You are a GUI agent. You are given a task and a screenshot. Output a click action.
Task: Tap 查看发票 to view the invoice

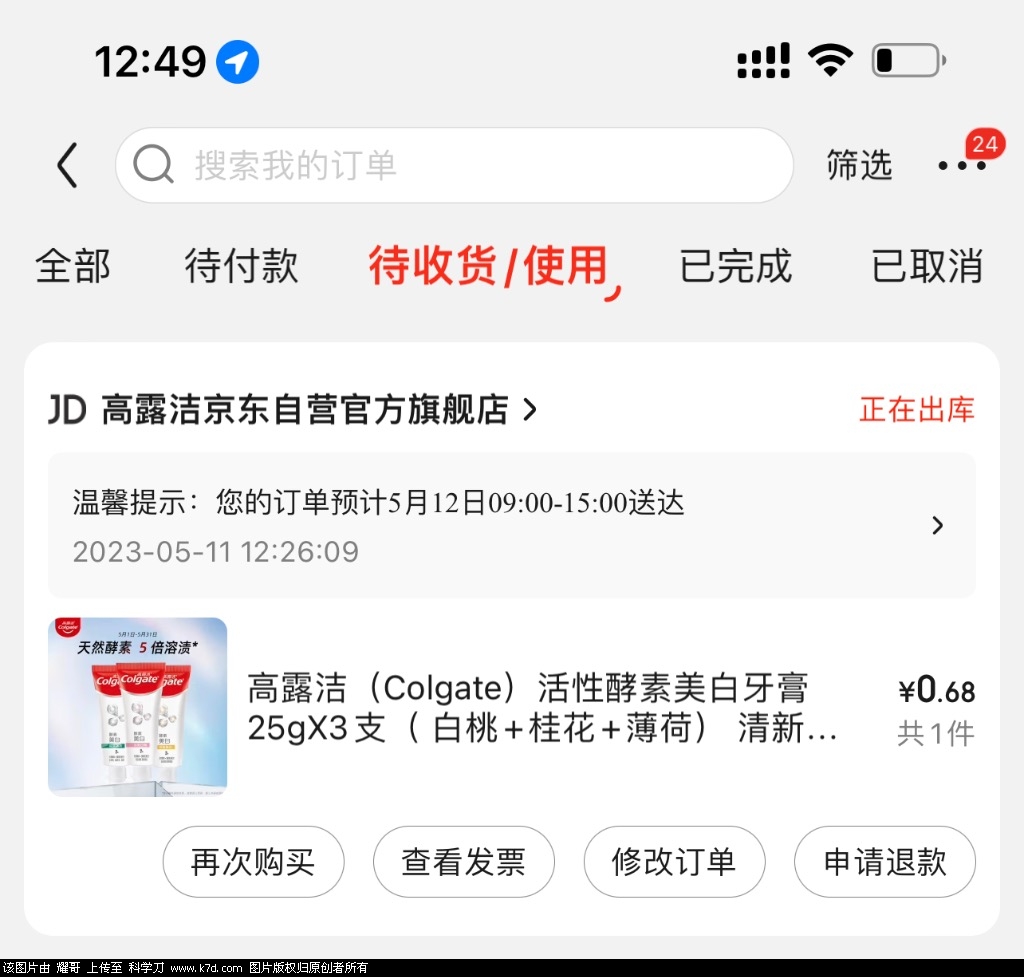(x=463, y=862)
